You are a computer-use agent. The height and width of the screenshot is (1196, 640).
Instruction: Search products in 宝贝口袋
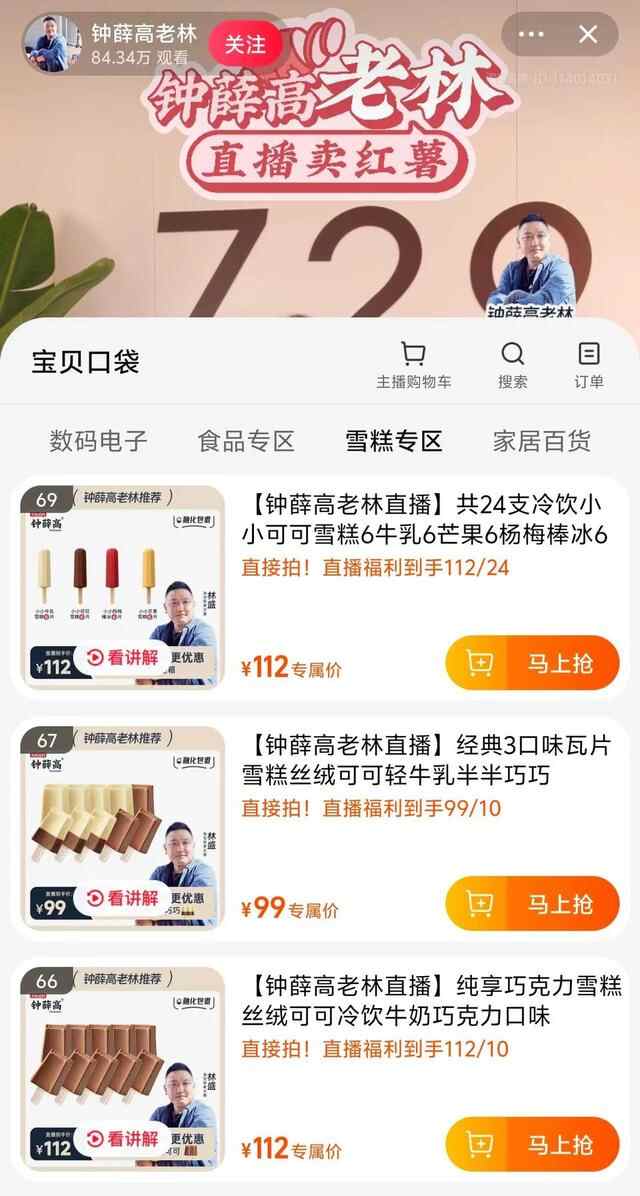(x=512, y=365)
